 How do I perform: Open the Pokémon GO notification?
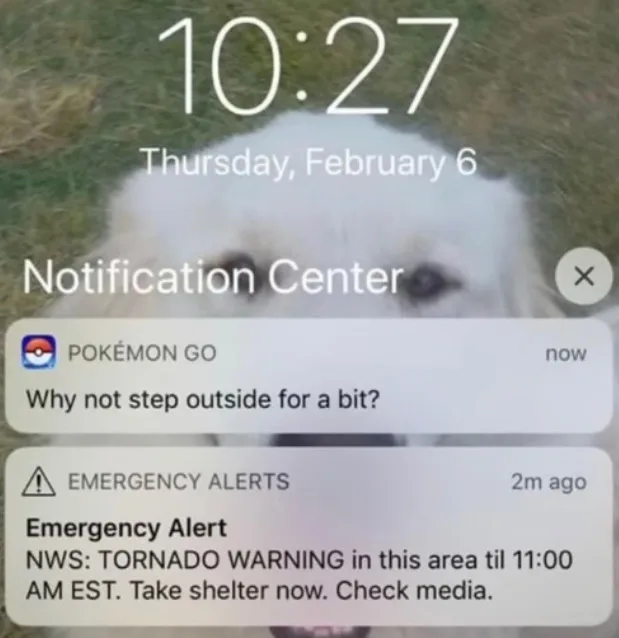tap(309, 376)
